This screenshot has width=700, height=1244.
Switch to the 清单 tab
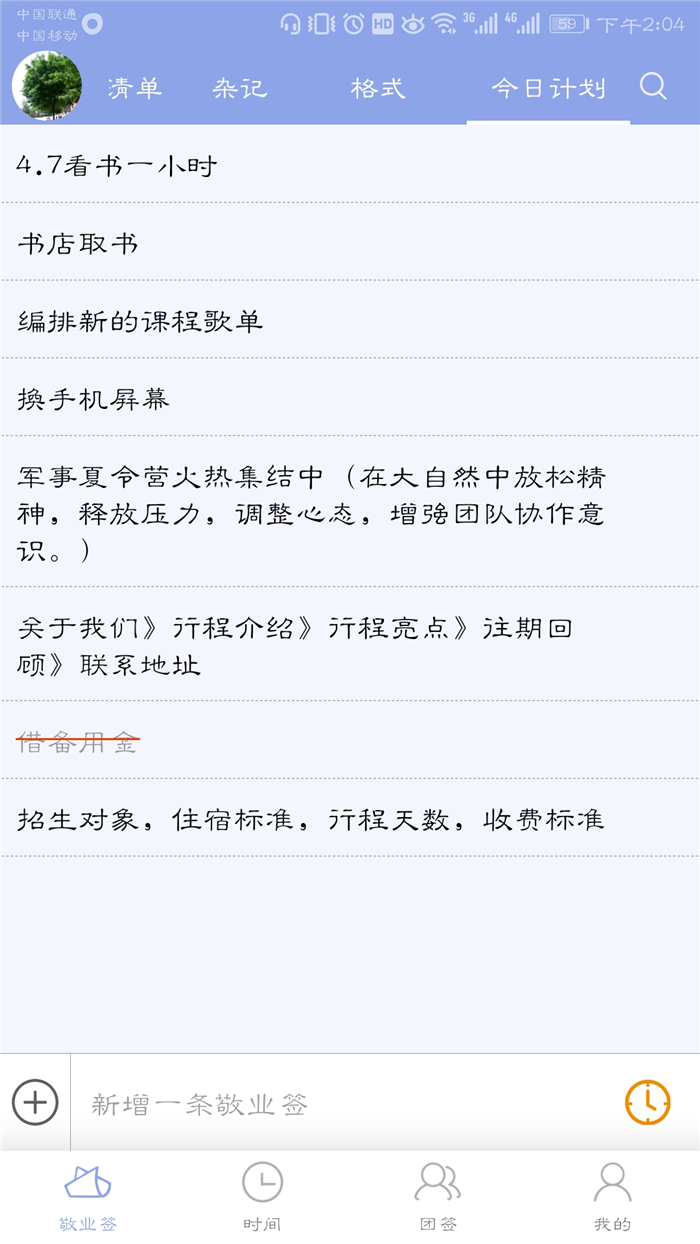pos(135,88)
